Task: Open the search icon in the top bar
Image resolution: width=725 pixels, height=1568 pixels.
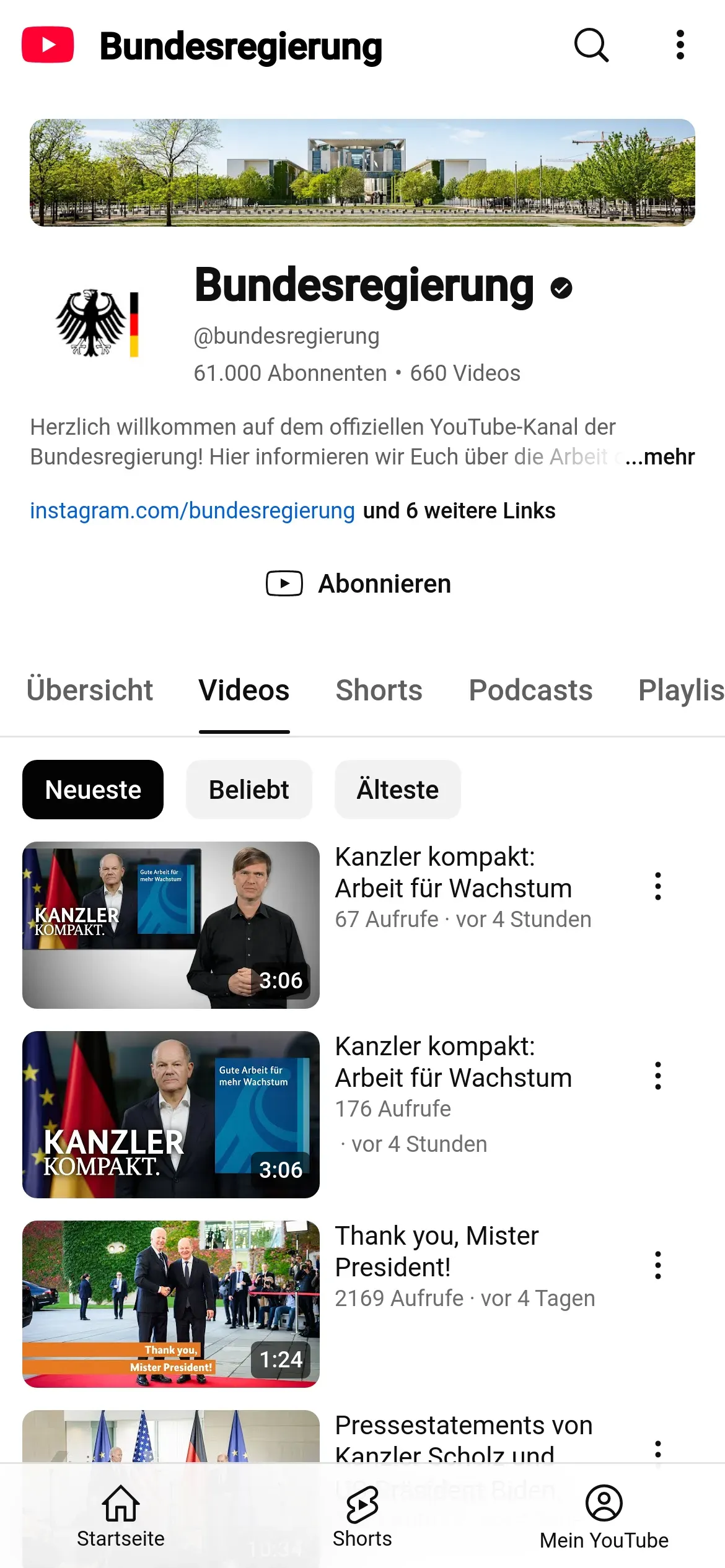Action: click(x=591, y=45)
